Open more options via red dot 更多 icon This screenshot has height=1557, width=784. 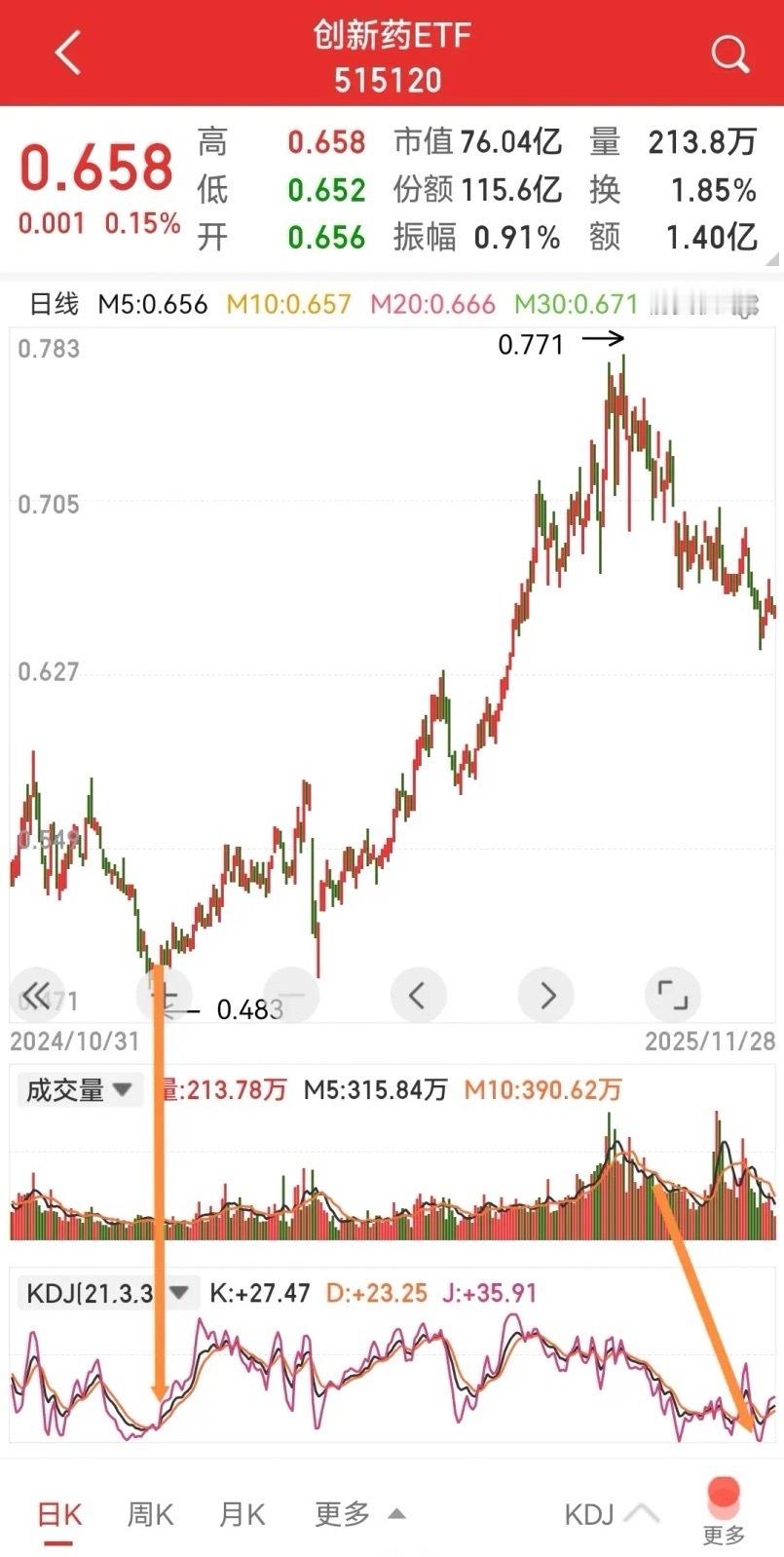click(x=722, y=1505)
